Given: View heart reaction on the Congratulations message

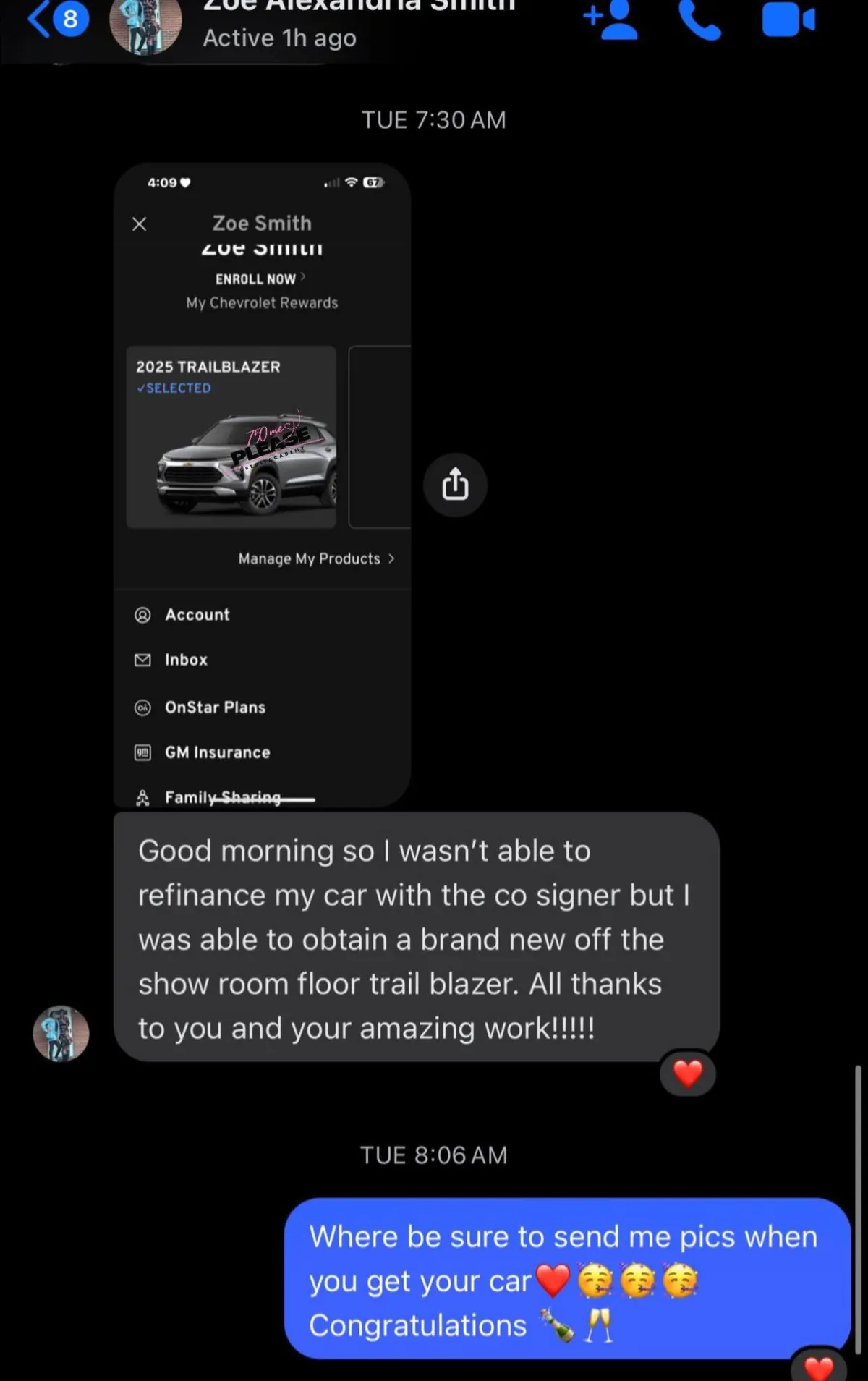Looking at the screenshot, I should click(x=818, y=1366).
